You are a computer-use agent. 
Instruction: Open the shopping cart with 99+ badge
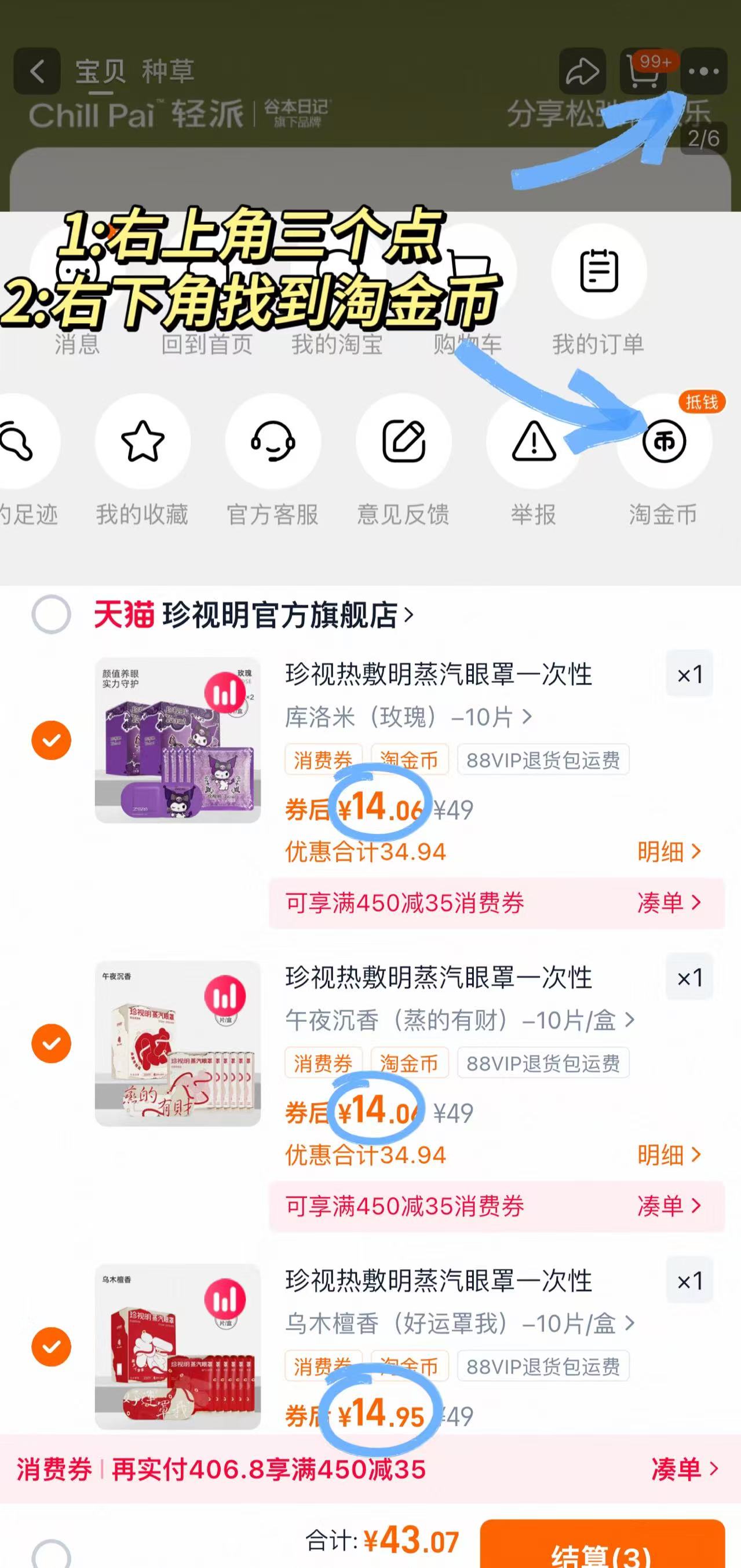pos(644,71)
